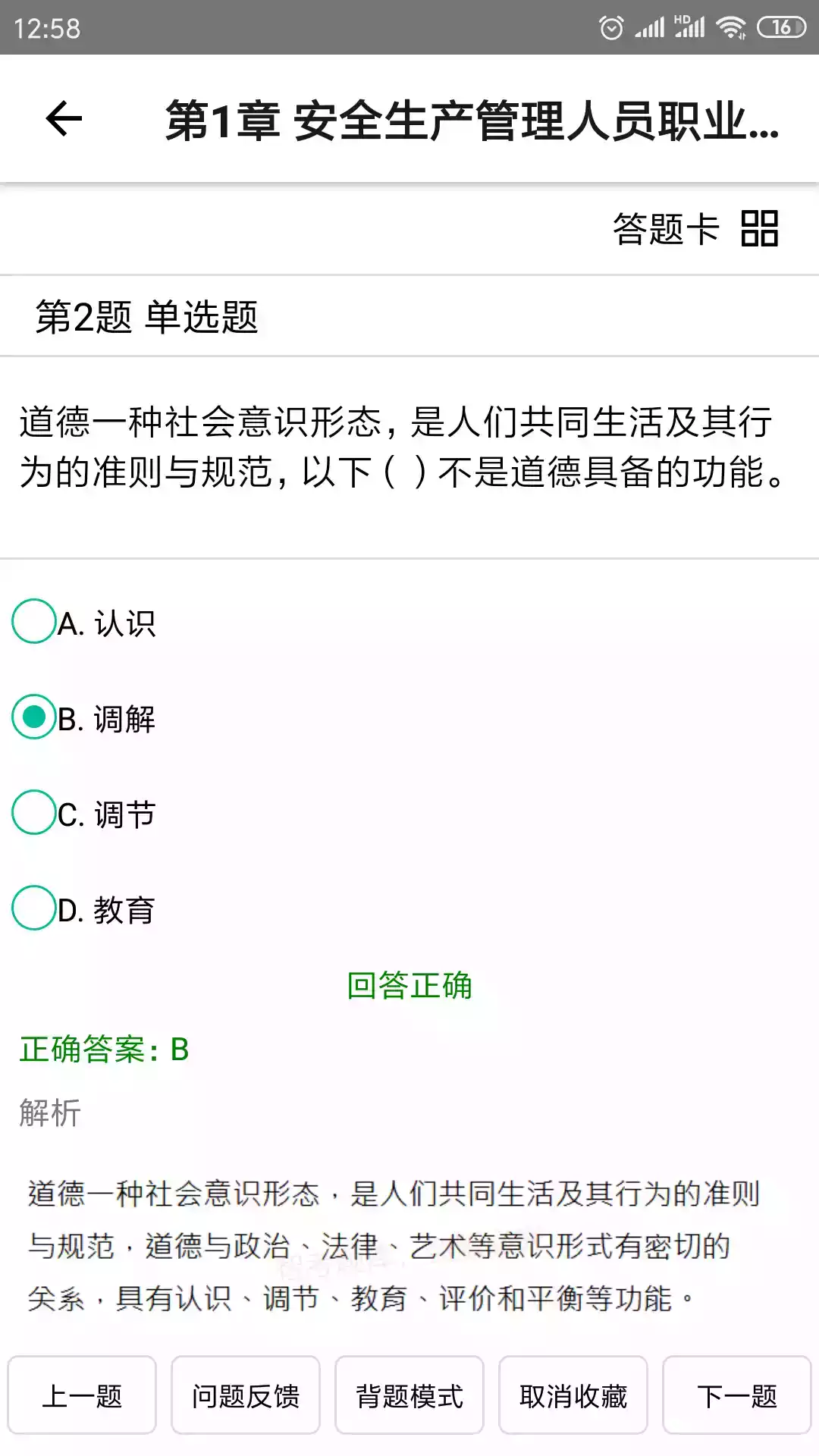Open the answer card grid icon
Screen dimensions: 819x1456
coord(759,228)
